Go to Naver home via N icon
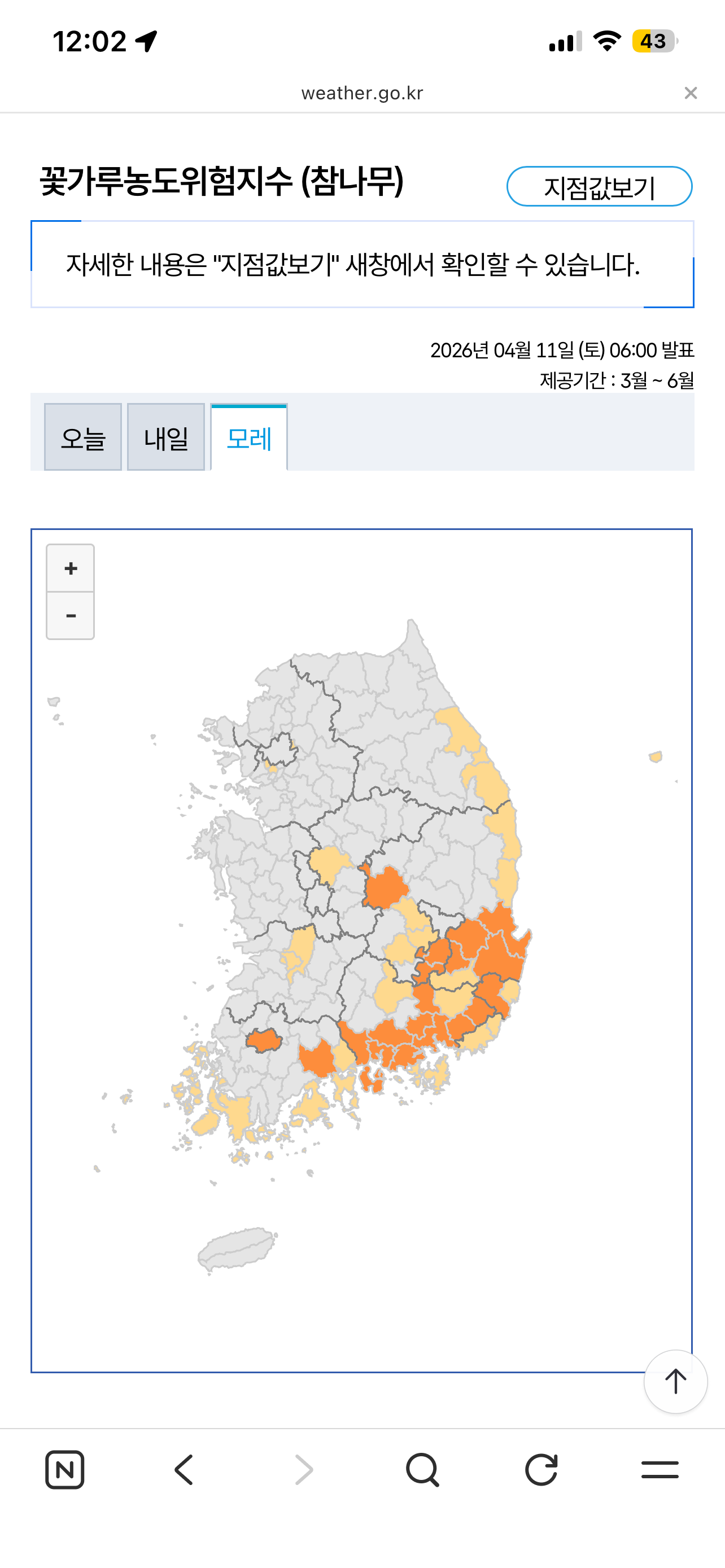The image size is (725, 1568). (x=64, y=1470)
